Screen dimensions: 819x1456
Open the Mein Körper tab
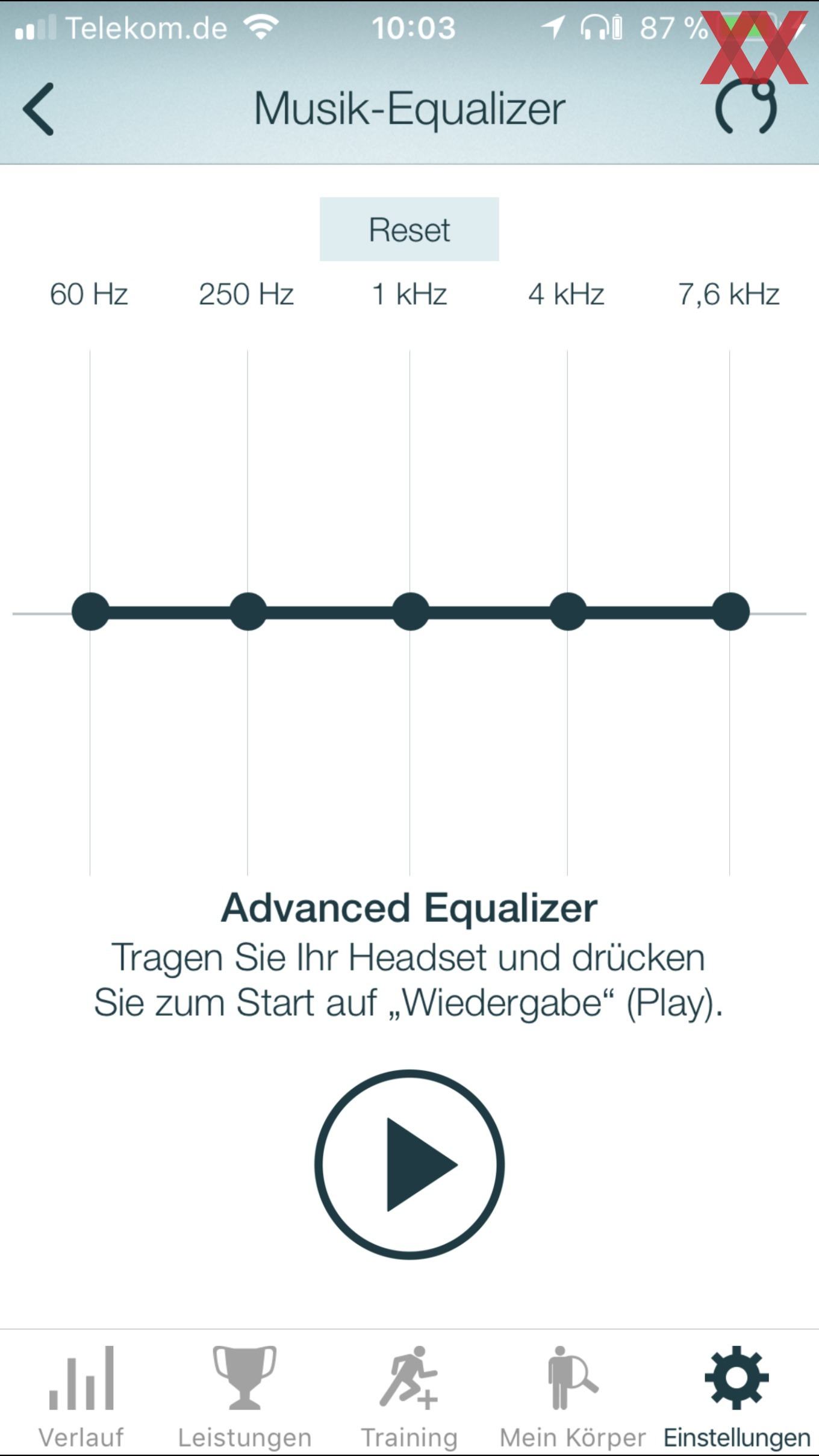click(573, 1398)
